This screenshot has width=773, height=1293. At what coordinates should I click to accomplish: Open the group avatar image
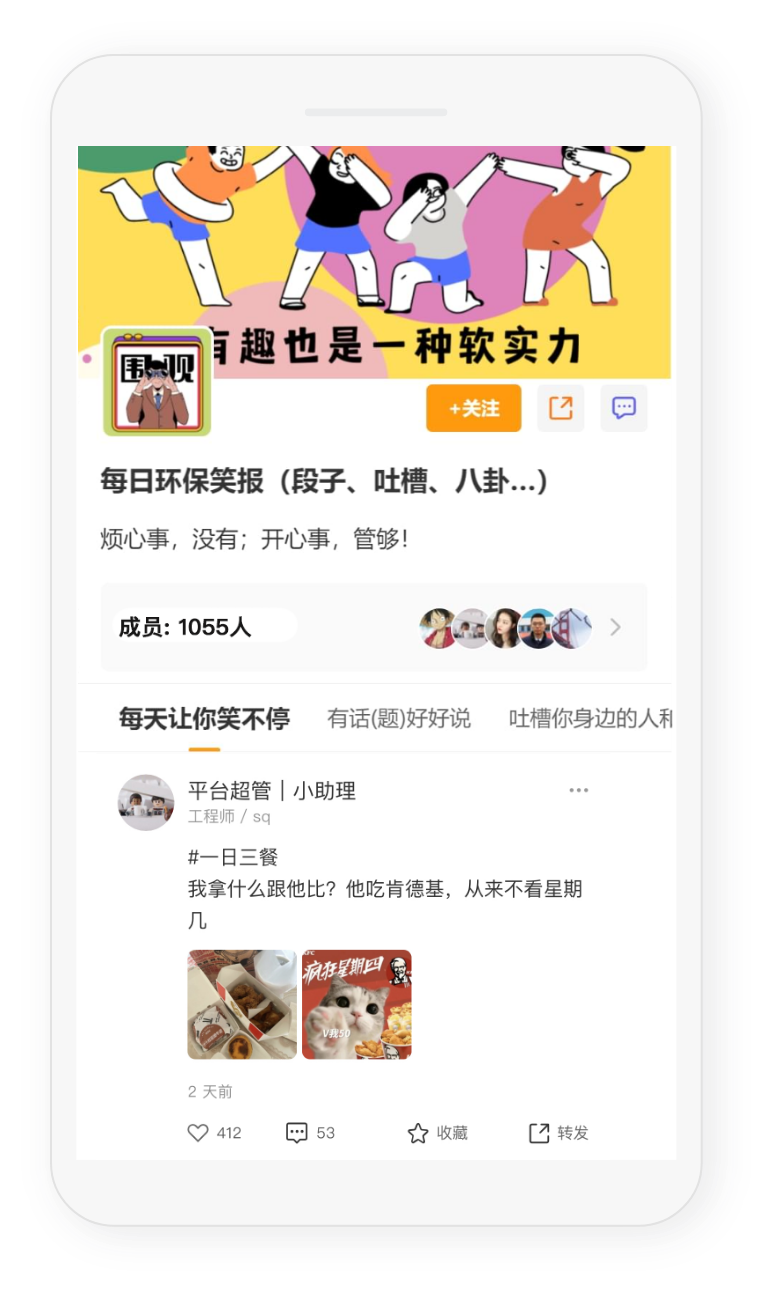tap(157, 383)
